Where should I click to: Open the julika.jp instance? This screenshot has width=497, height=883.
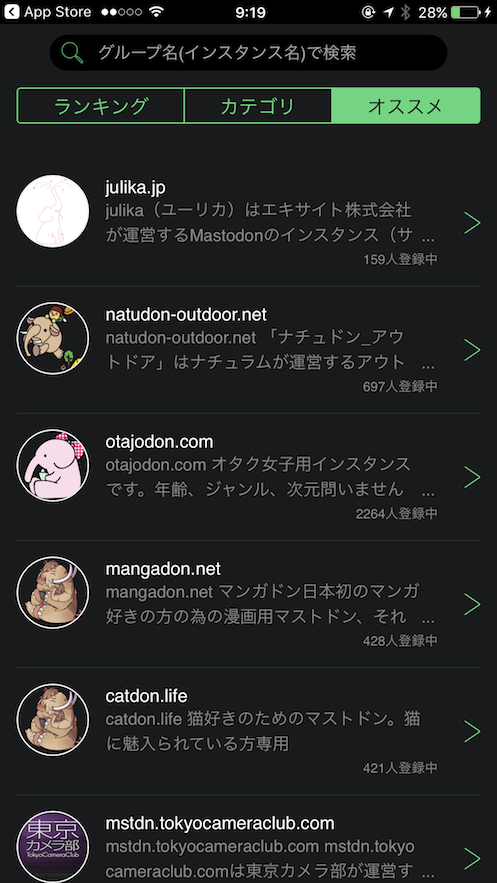248,222
